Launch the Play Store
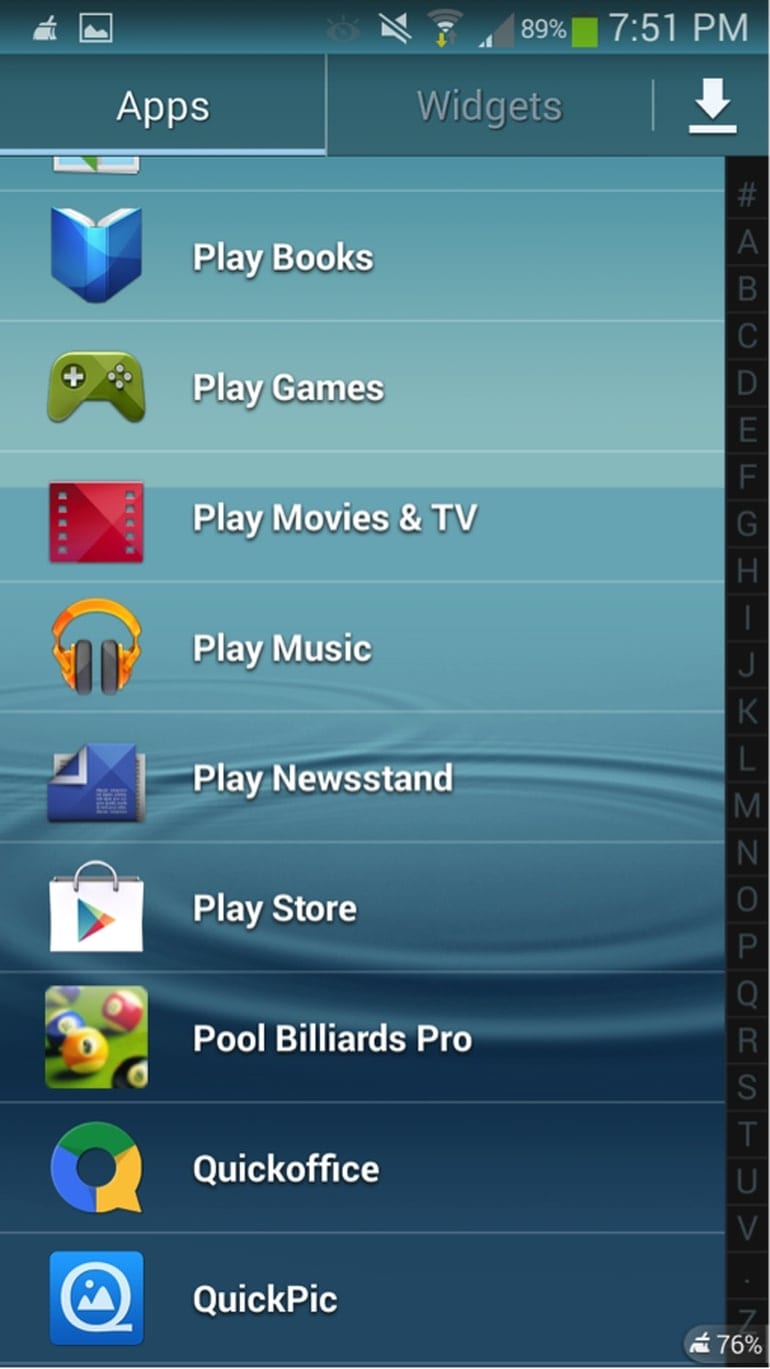770x1369 pixels. point(362,907)
